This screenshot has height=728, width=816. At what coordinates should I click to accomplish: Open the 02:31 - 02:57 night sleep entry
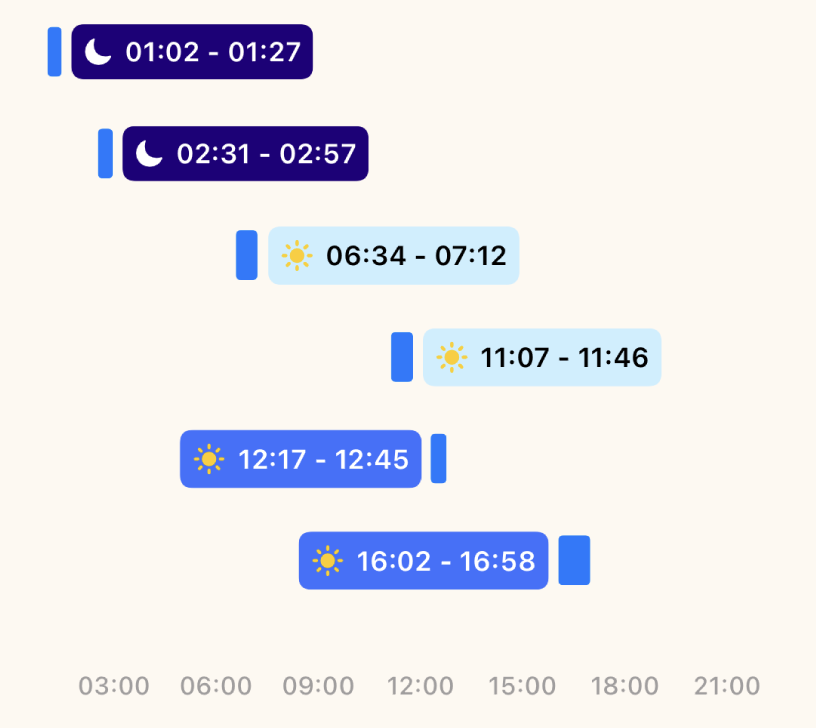click(245, 154)
